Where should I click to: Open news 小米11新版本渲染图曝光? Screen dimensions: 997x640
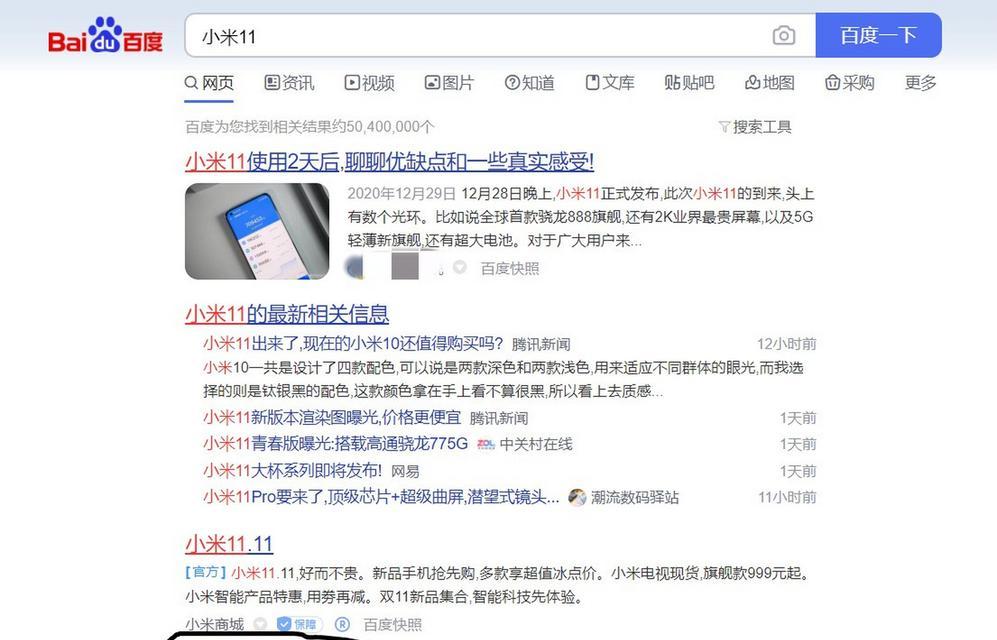coord(332,418)
